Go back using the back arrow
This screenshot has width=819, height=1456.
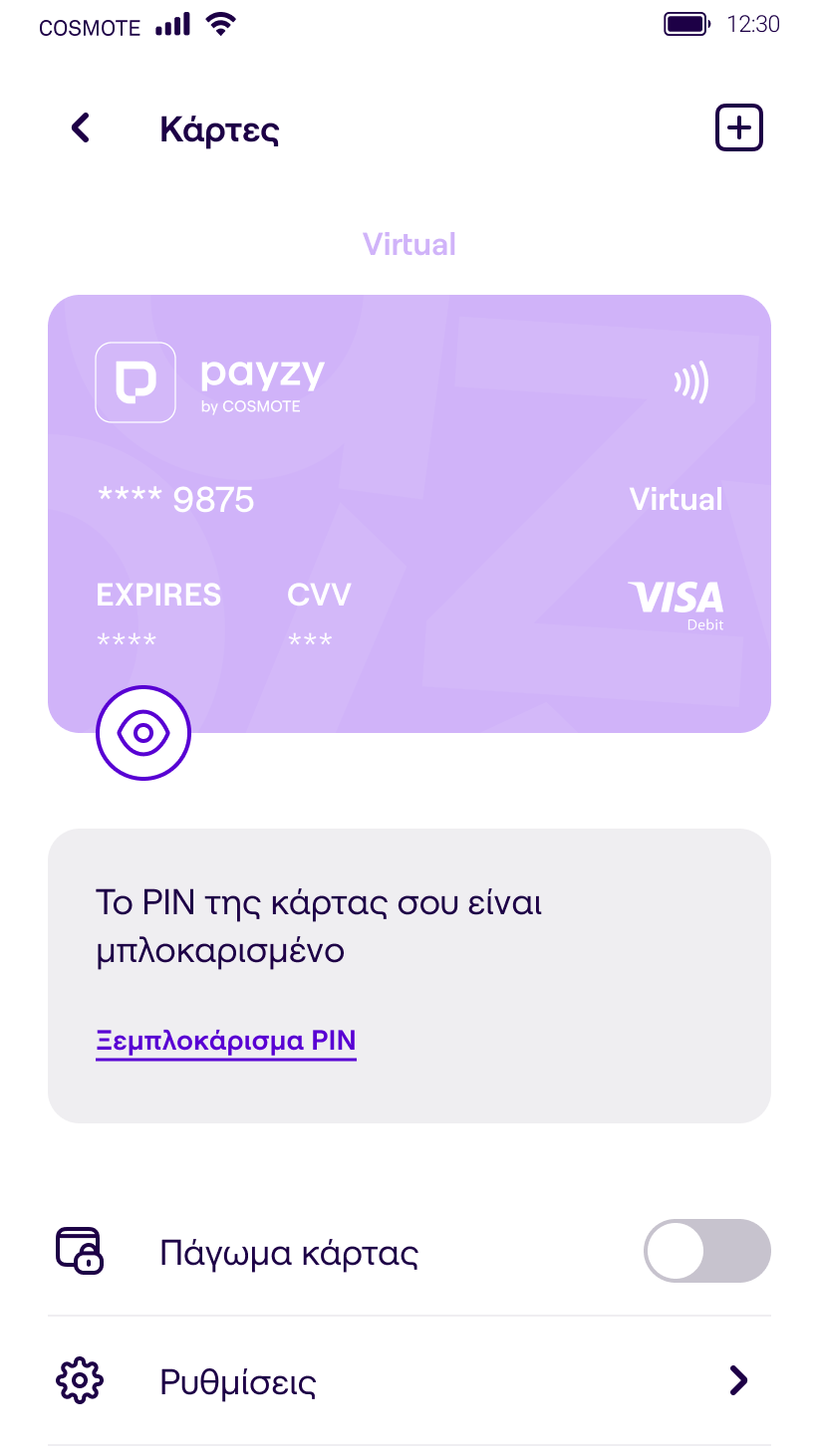[81, 128]
